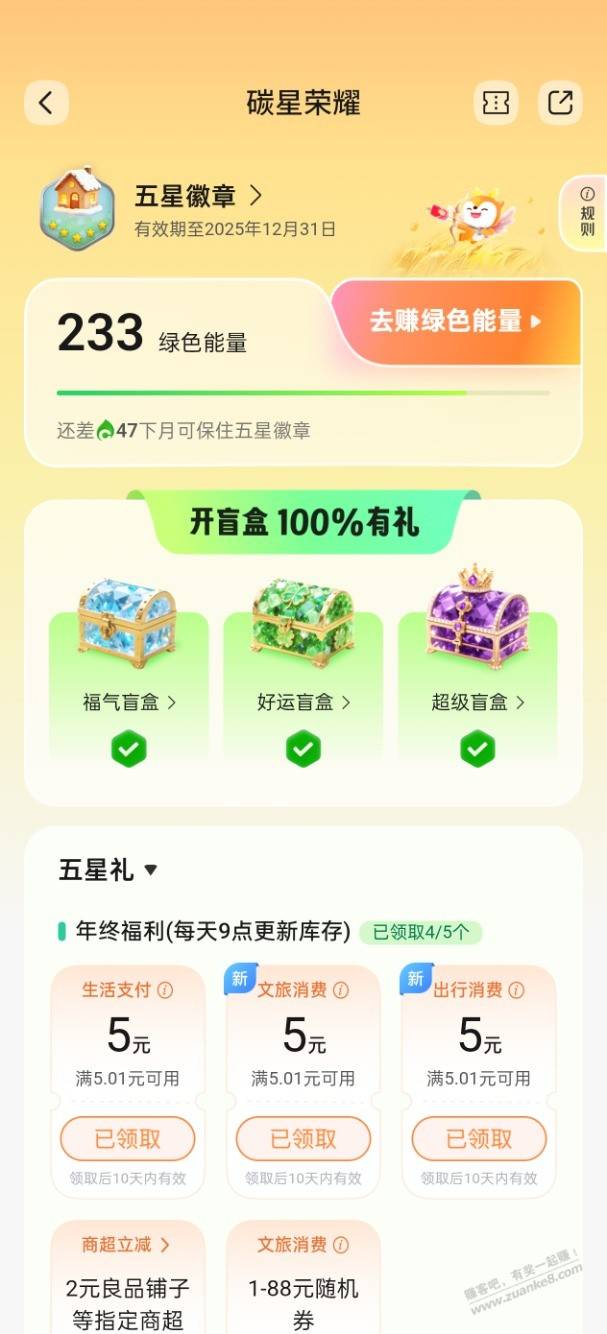The image size is (607, 1334).
Task: View info for 出行消费 coupon
Action: 516,990
